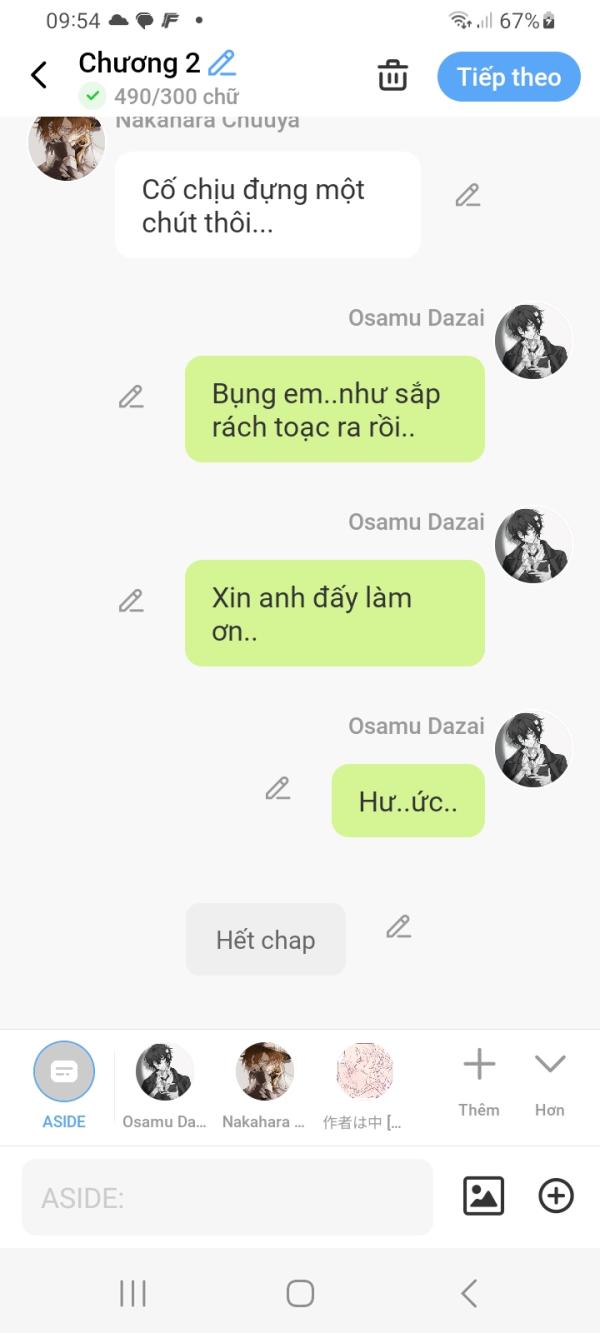Insert a picture using the image icon
Screen dimensions: 600x1333
(x=483, y=1196)
